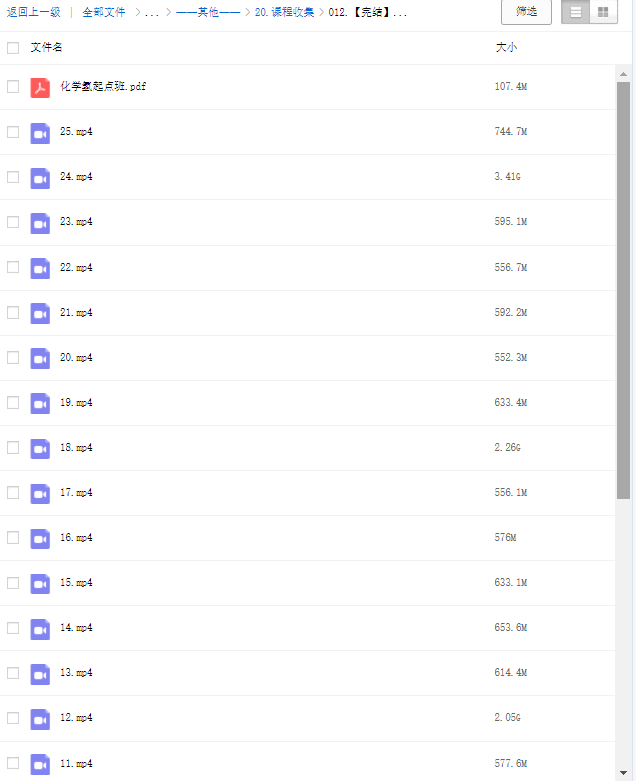Open the 20.课程收集 breadcrumb folder
636x781 pixels.
click(283, 13)
